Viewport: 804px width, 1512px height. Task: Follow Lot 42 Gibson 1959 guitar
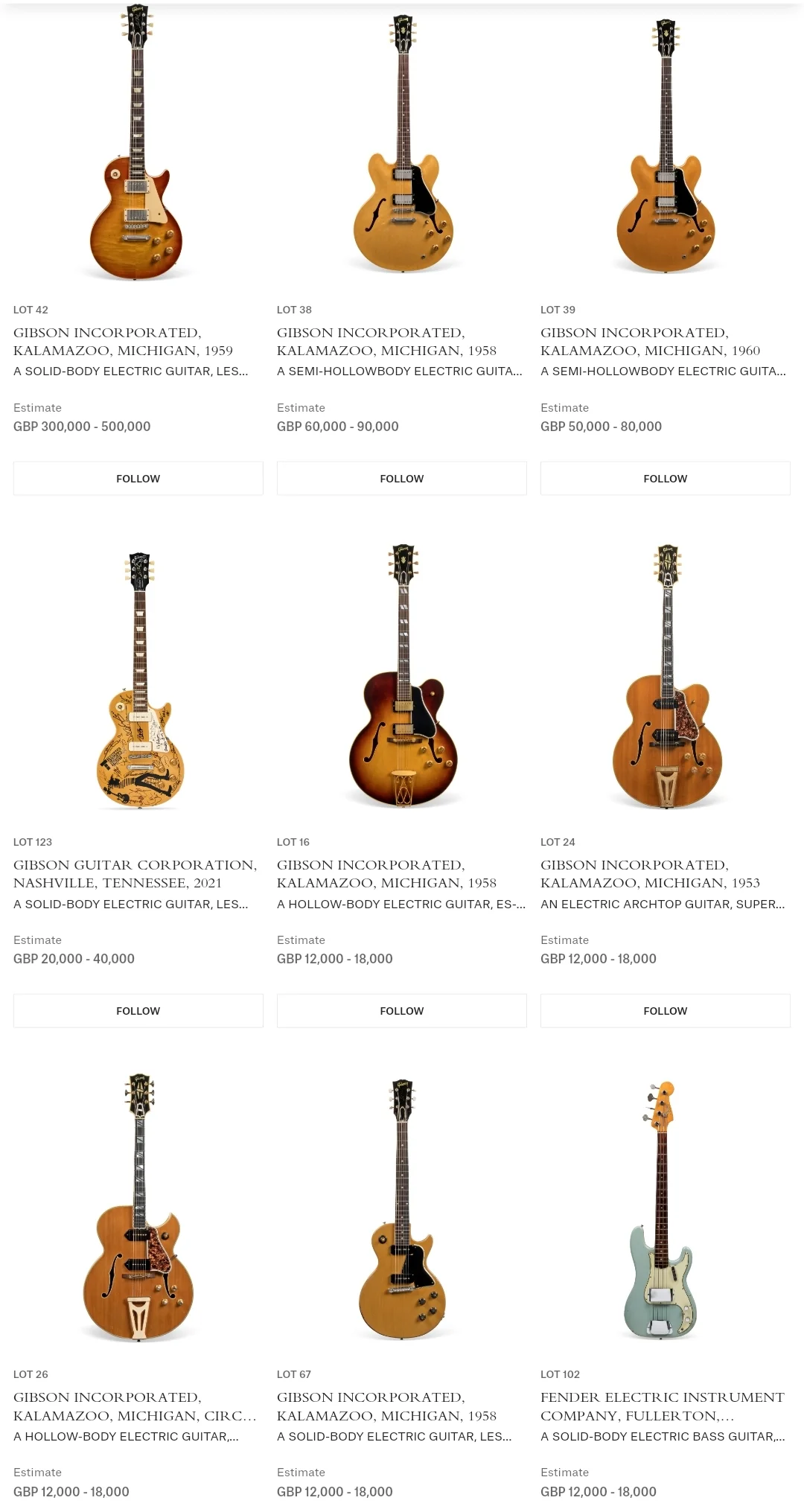pos(138,478)
